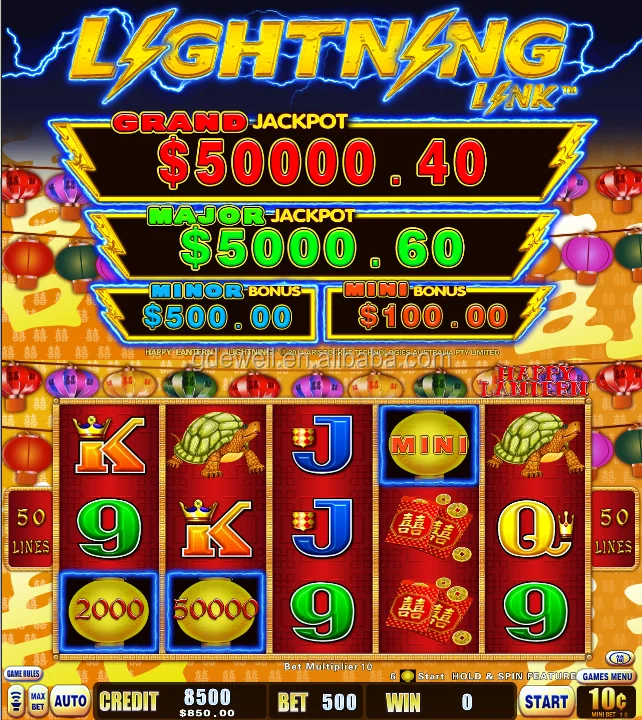Viewport: 642px width, 720px height.
Task: Open the Games Menu
Action: [607, 676]
